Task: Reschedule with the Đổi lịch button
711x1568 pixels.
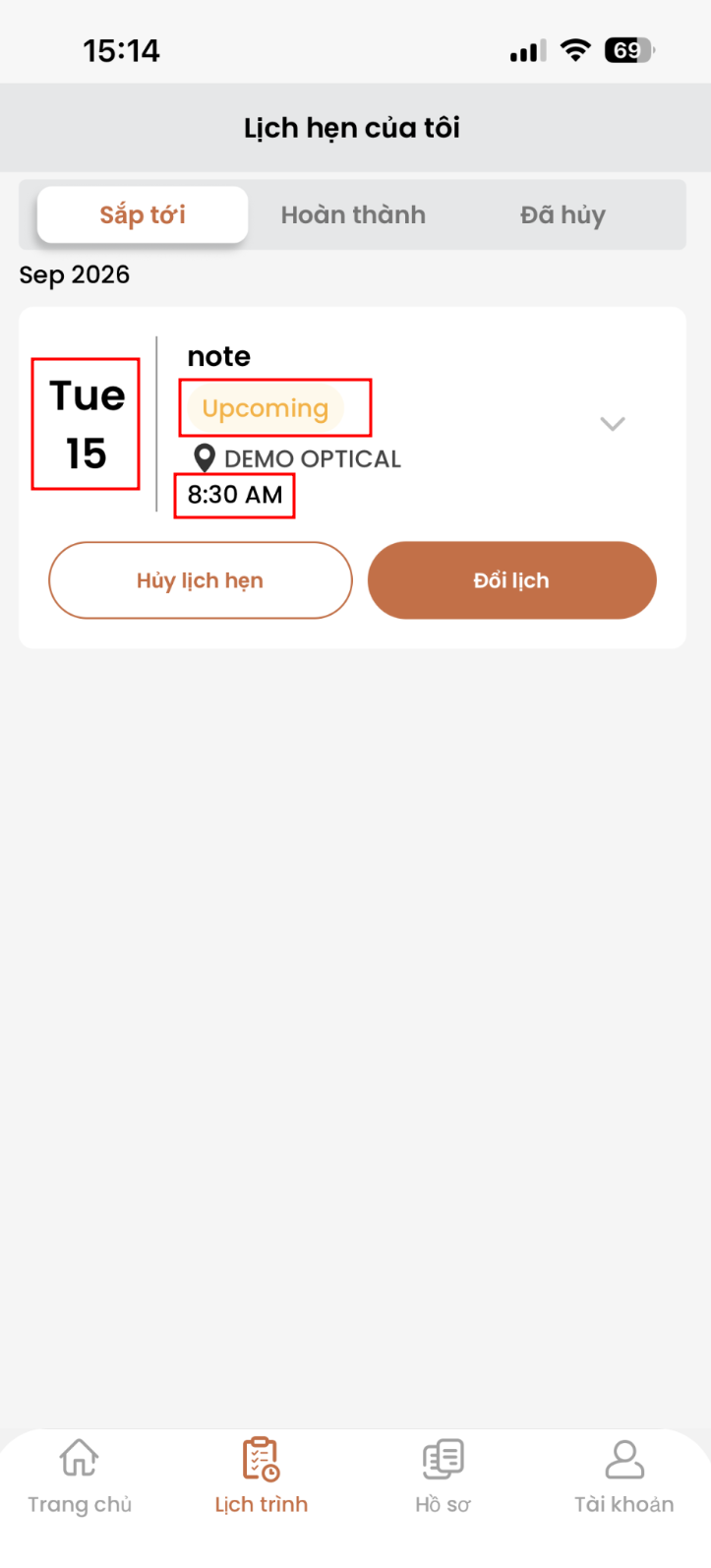Action: (x=511, y=580)
